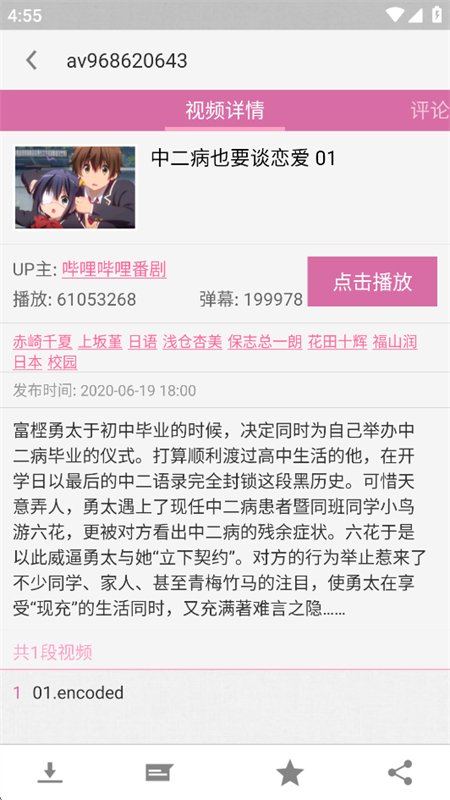This screenshot has height=800, width=450.
Task: Open the video cover thumbnail
Action: pyautogui.click(x=75, y=187)
